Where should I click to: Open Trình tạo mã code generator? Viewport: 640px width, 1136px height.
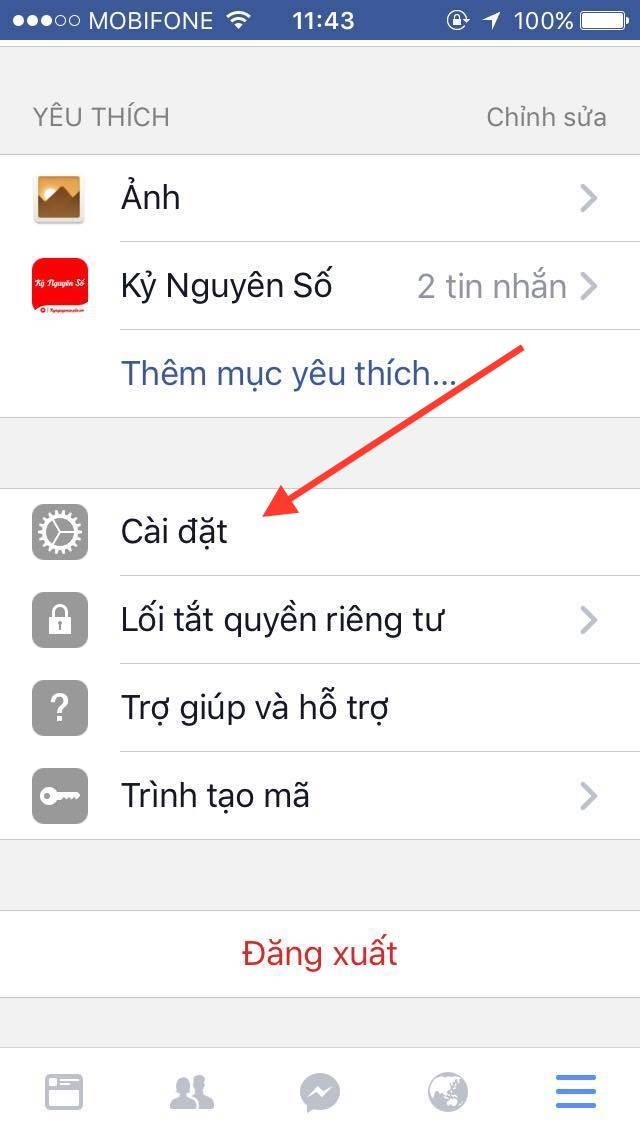coord(320,796)
